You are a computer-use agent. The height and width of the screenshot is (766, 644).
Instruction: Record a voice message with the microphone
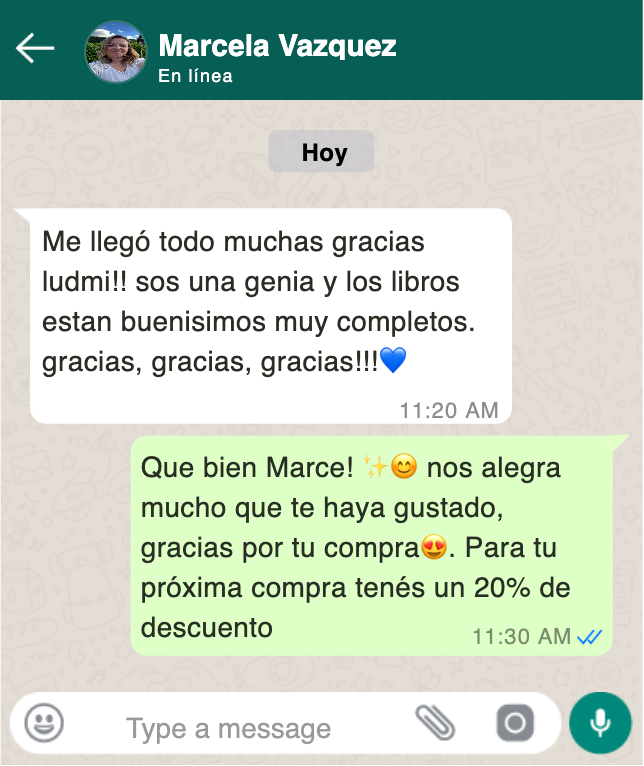click(600, 722)
